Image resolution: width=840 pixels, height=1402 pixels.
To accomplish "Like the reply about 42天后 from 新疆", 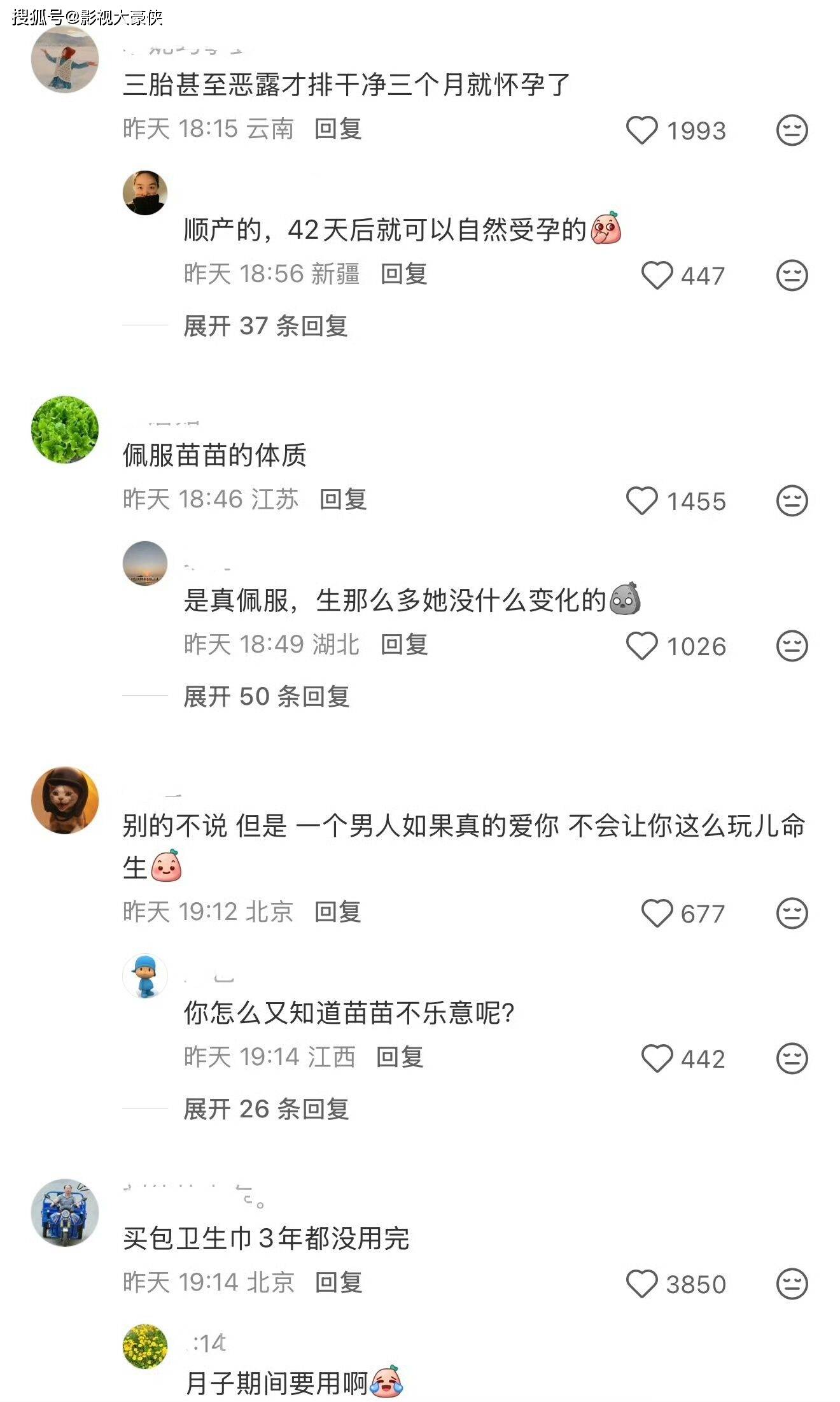I will [x=656, y=276].
